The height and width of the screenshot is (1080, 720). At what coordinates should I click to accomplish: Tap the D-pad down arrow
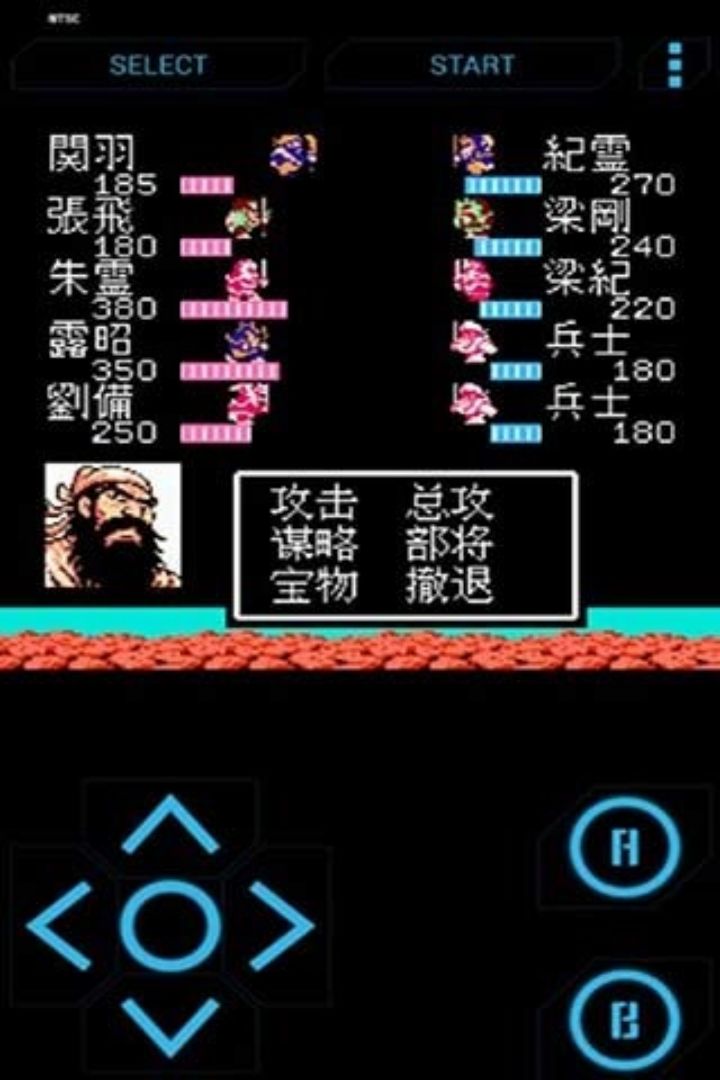click(170, 1023)
